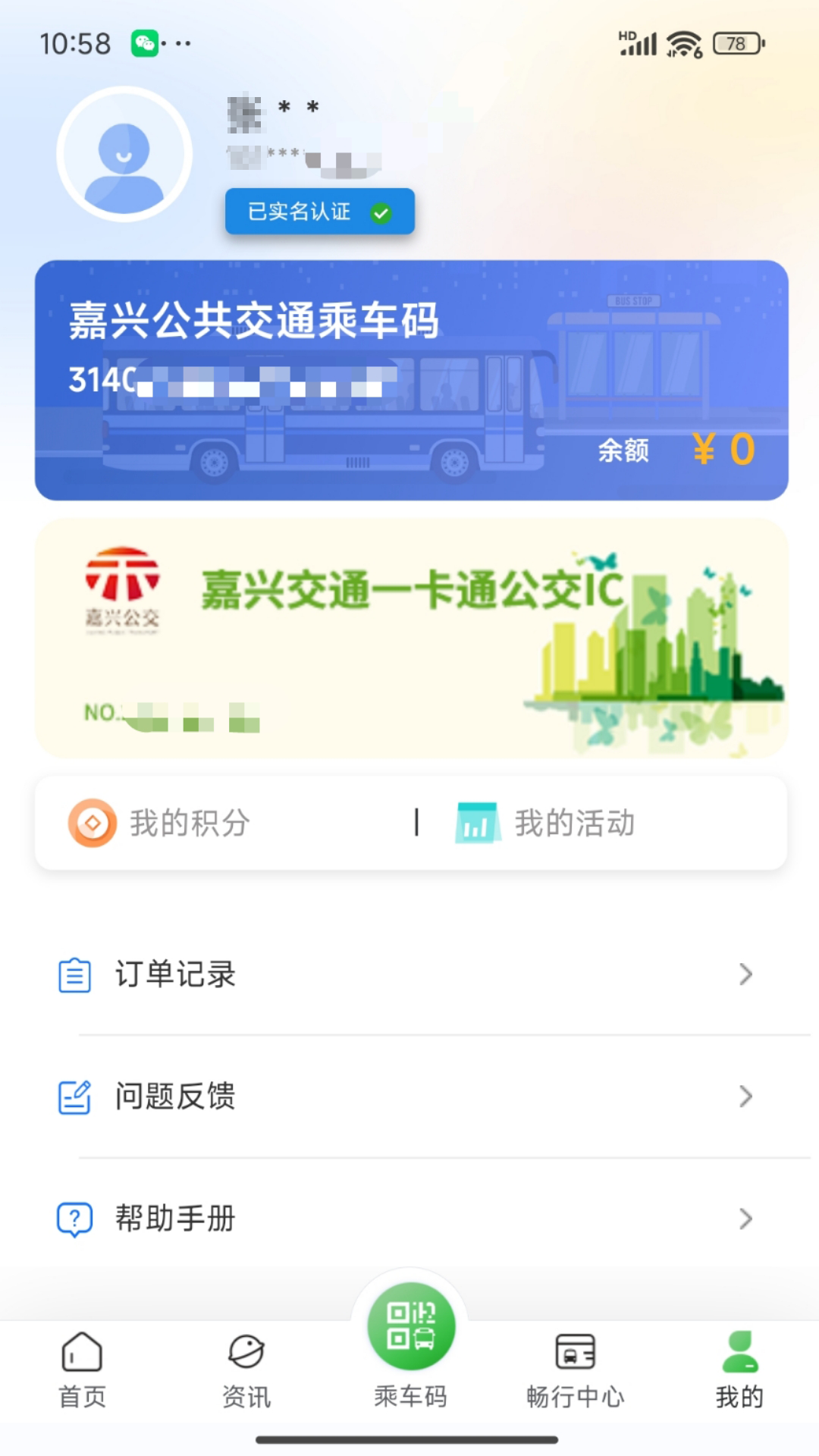Tap the 我的活动 activities chart icon

[476, 822]
